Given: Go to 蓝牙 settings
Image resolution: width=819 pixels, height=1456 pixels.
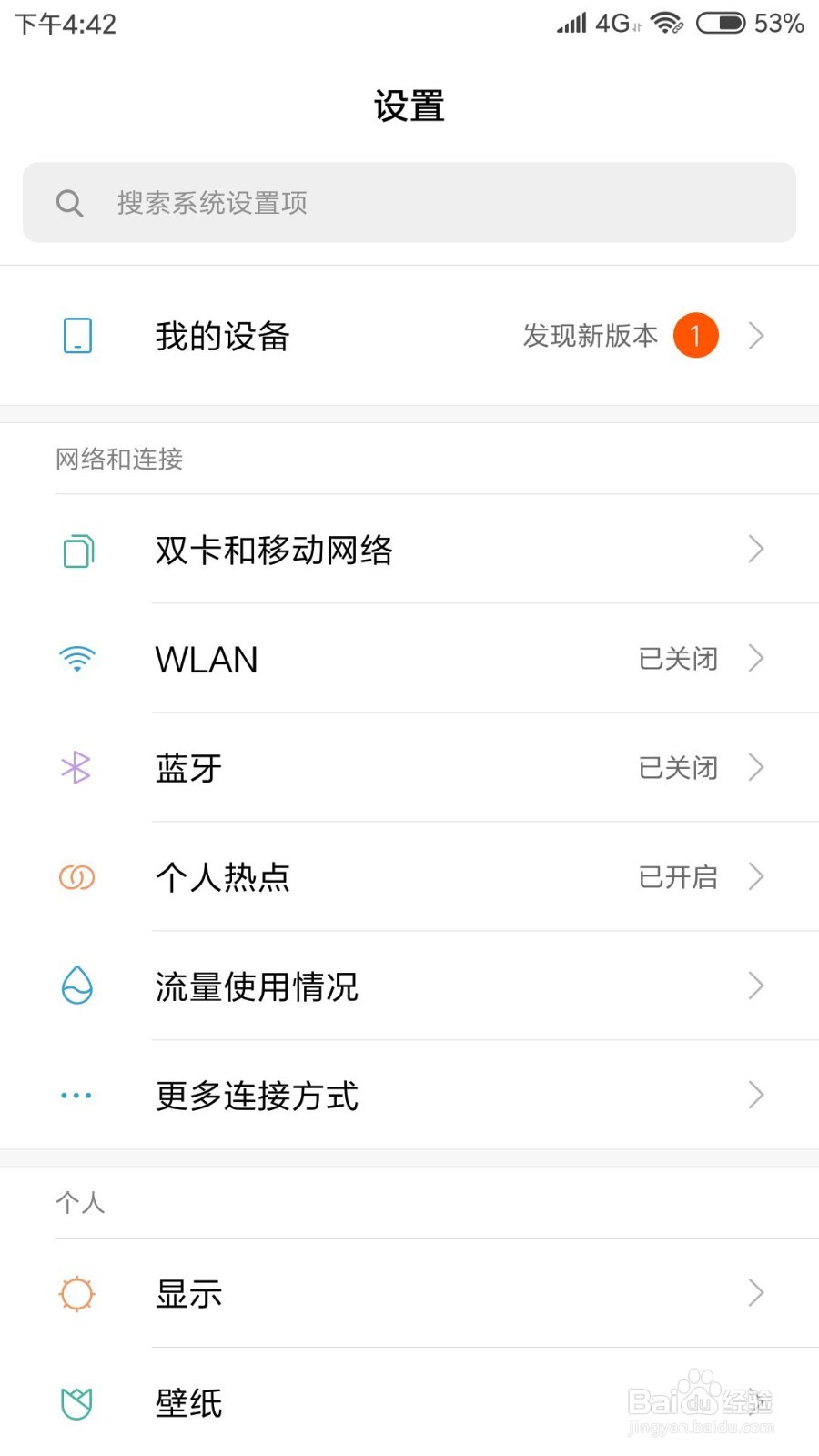Looking at the screenshot, I should [x=409, y=768].
